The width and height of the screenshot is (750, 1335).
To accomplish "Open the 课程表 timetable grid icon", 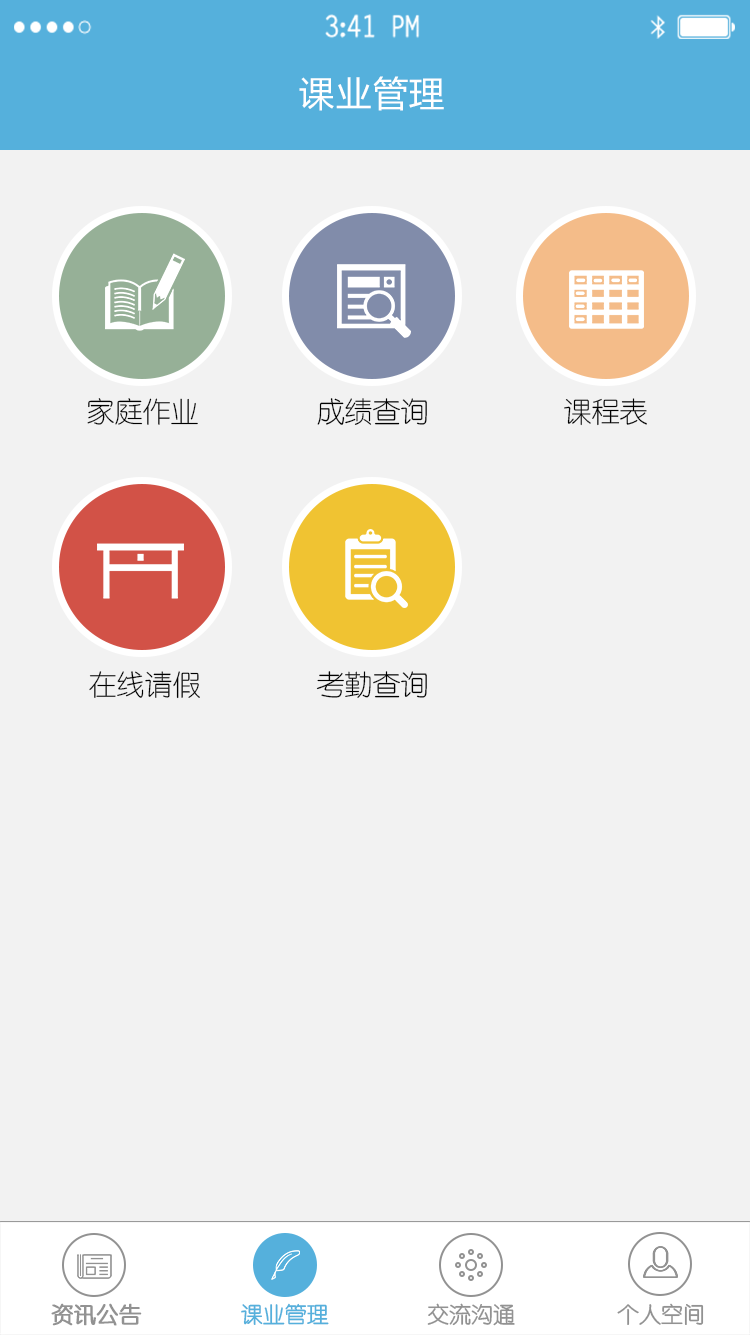I will click(605, 295).
